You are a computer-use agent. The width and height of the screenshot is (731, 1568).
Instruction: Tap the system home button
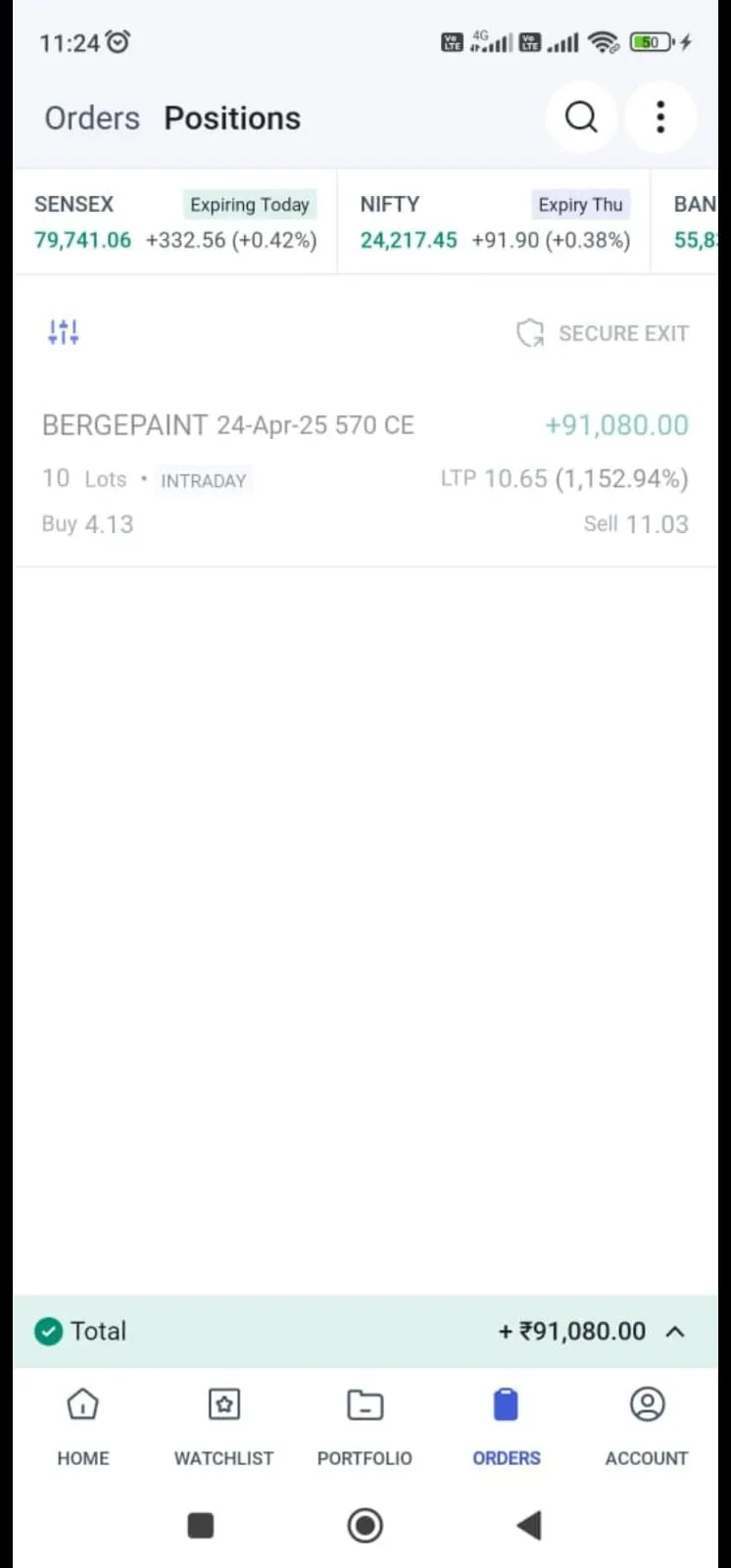pyautogui.click(x=365, y=1525)
